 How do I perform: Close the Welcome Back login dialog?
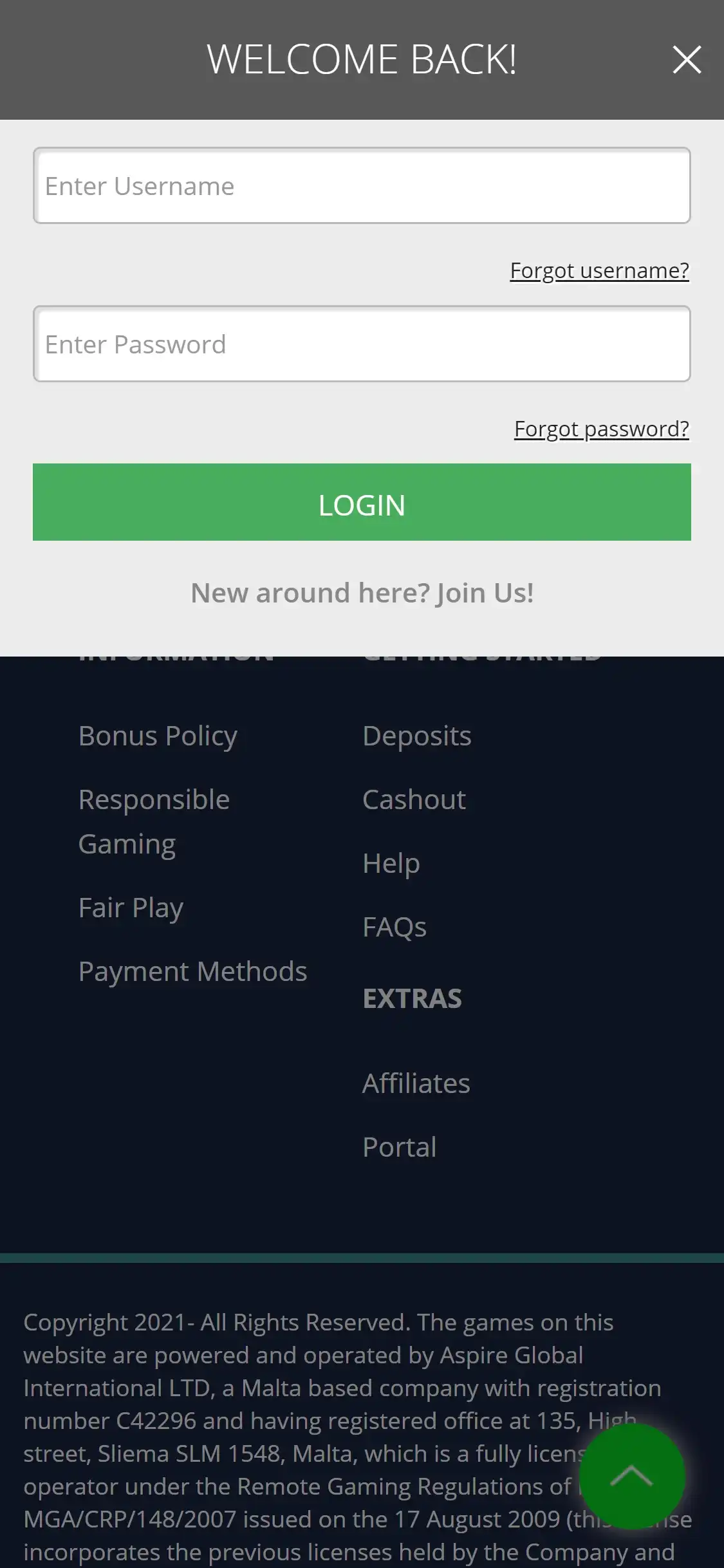686,60
